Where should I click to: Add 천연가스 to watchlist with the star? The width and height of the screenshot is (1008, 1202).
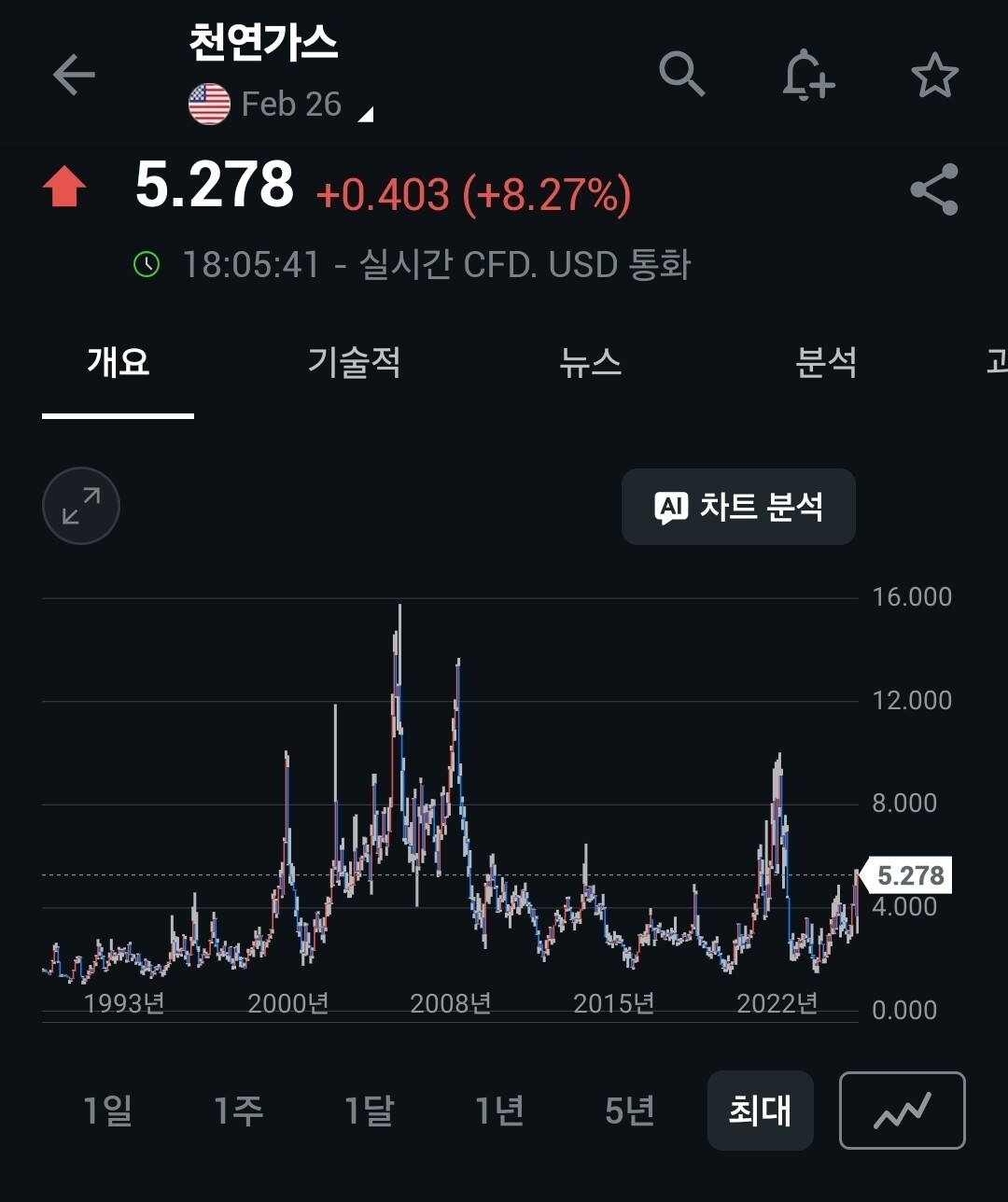pyautogui.click(x=934, y=75)
